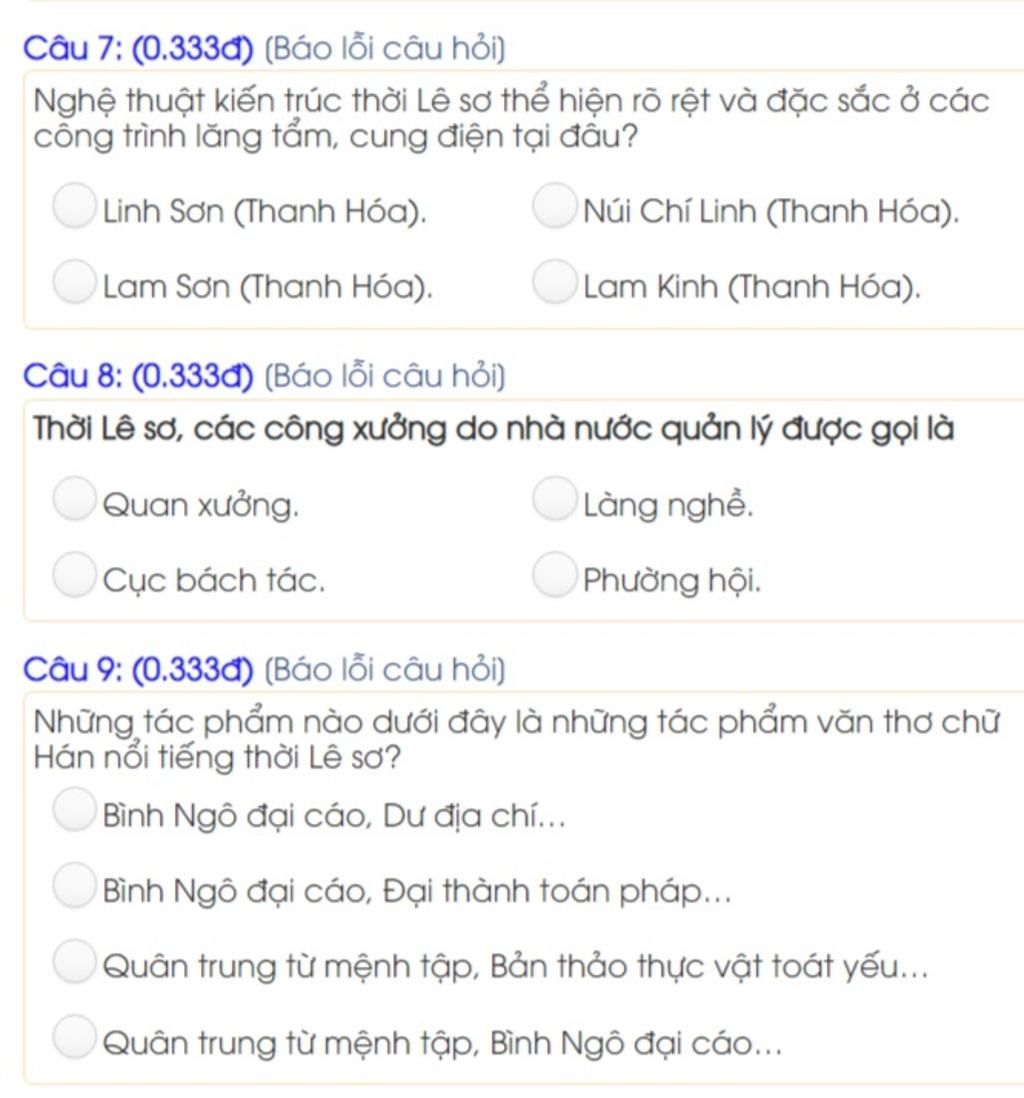Viewport: 1024px width, 1098px height.
Task: Choose Núi Chí Linh (Thanh Hóa) option
Action: tap(554, 209)
